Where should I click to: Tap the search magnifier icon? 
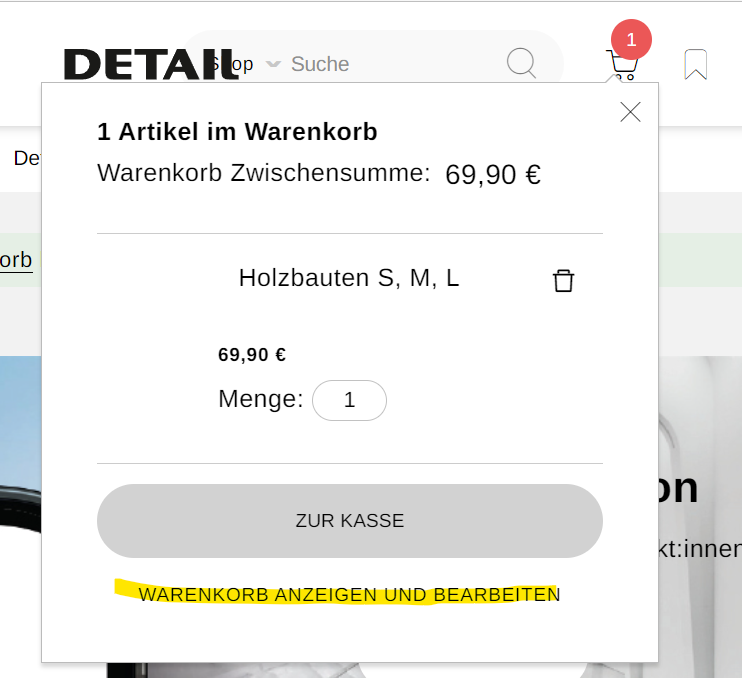click(x=521, y=64)
